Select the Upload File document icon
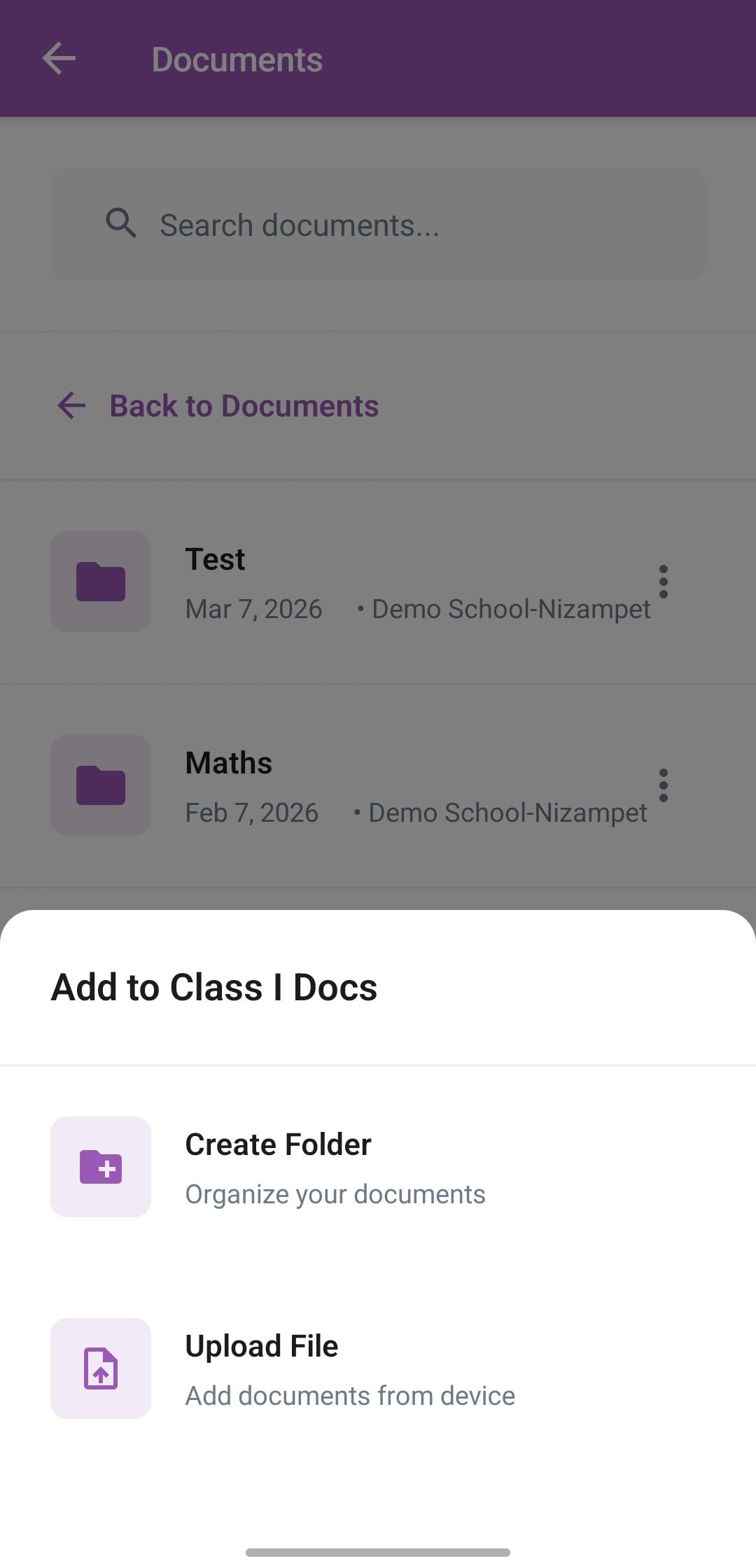The image size is (756, 1568). (101, 1368)
